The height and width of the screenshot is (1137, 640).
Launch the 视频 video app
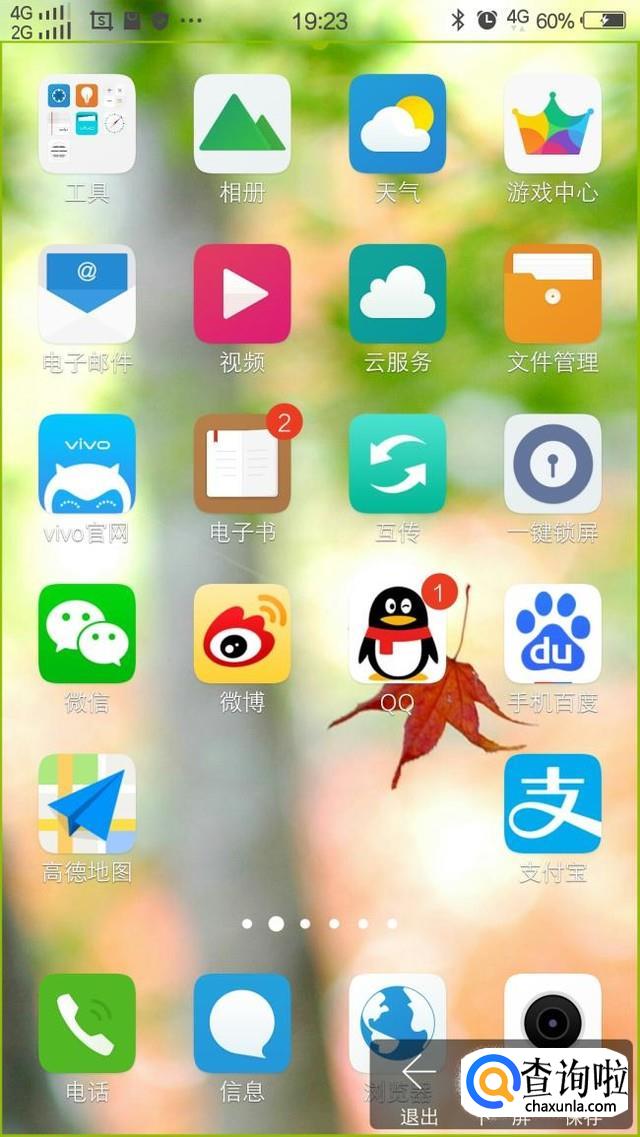click(x=242, y=294)
